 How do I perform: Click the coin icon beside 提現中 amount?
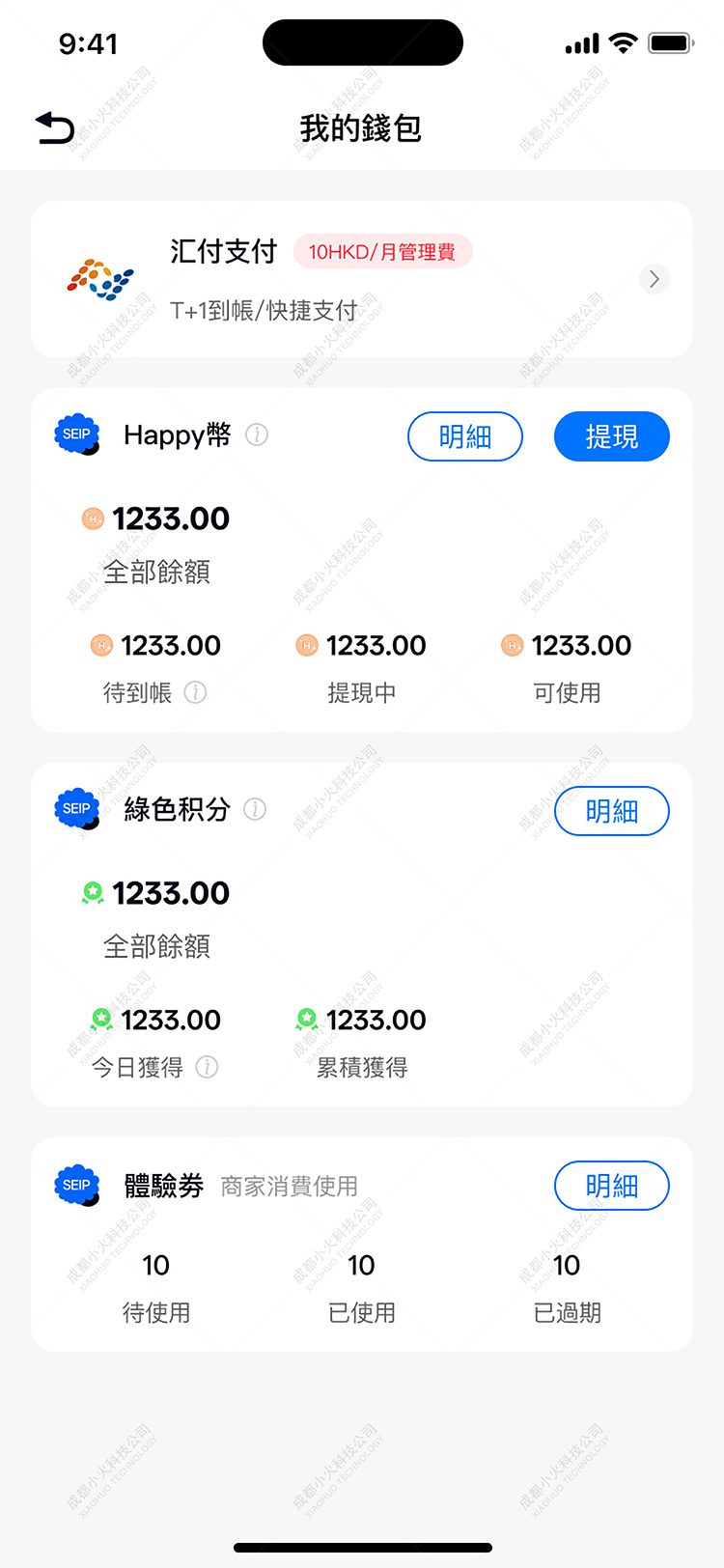(306, 645)
